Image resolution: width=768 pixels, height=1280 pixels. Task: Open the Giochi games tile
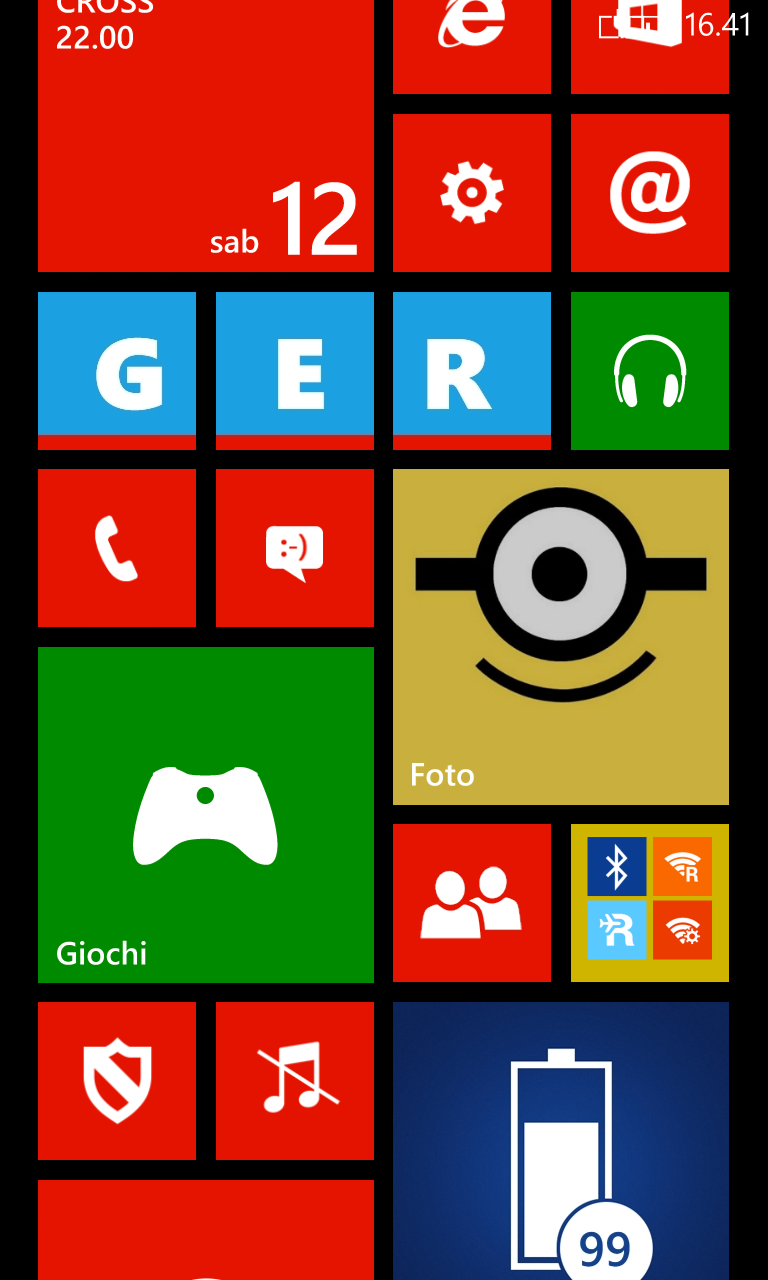[x=205, y=814]
